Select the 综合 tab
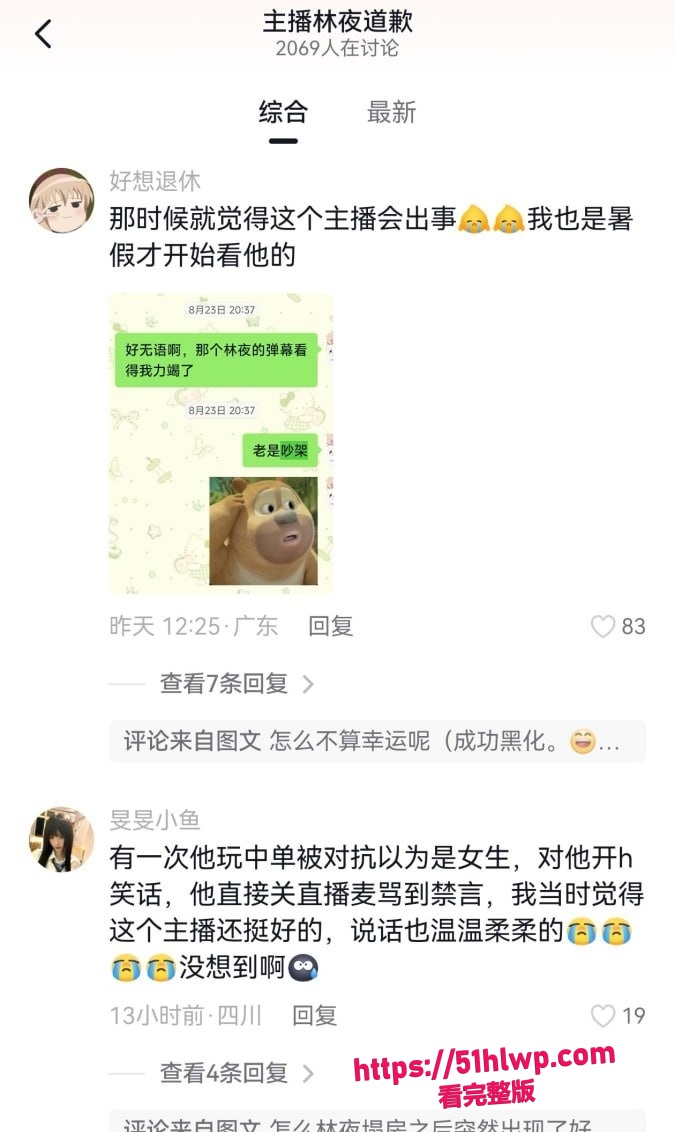 283,113
